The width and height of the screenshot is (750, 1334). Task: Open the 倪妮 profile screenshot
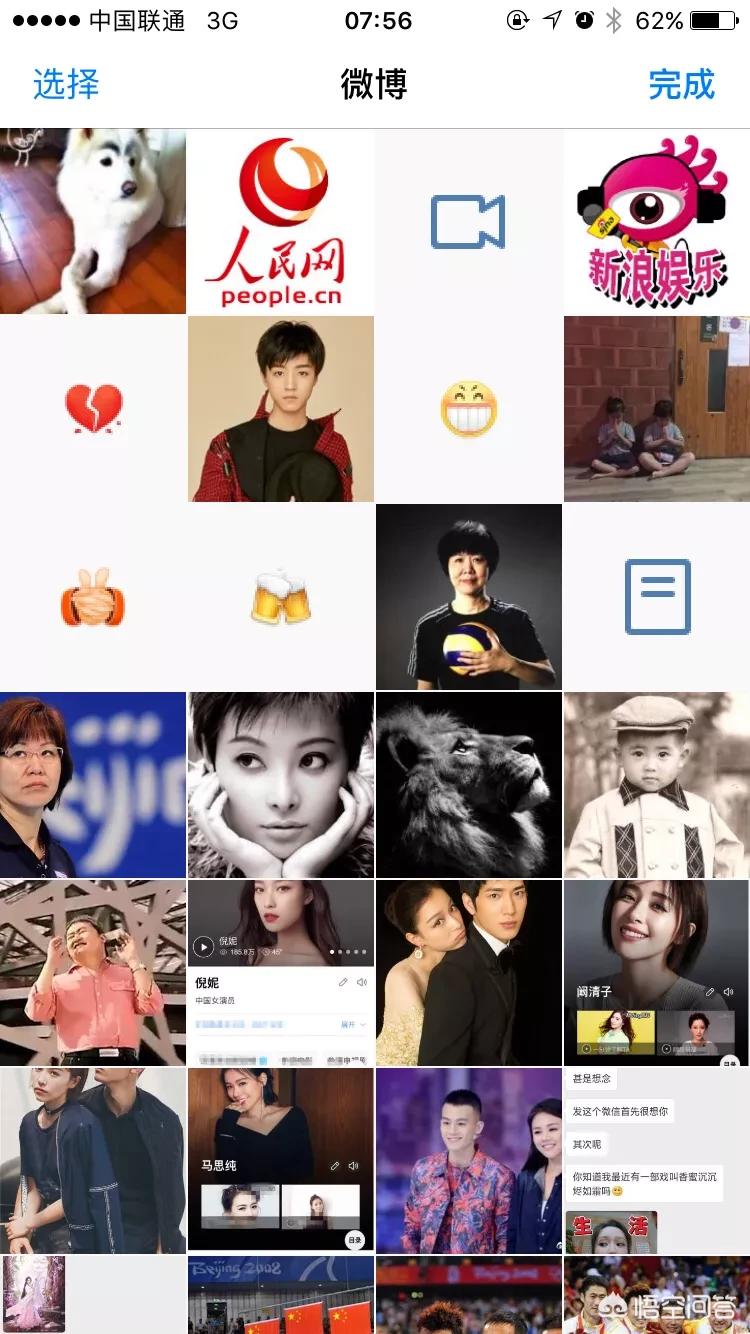281,973
